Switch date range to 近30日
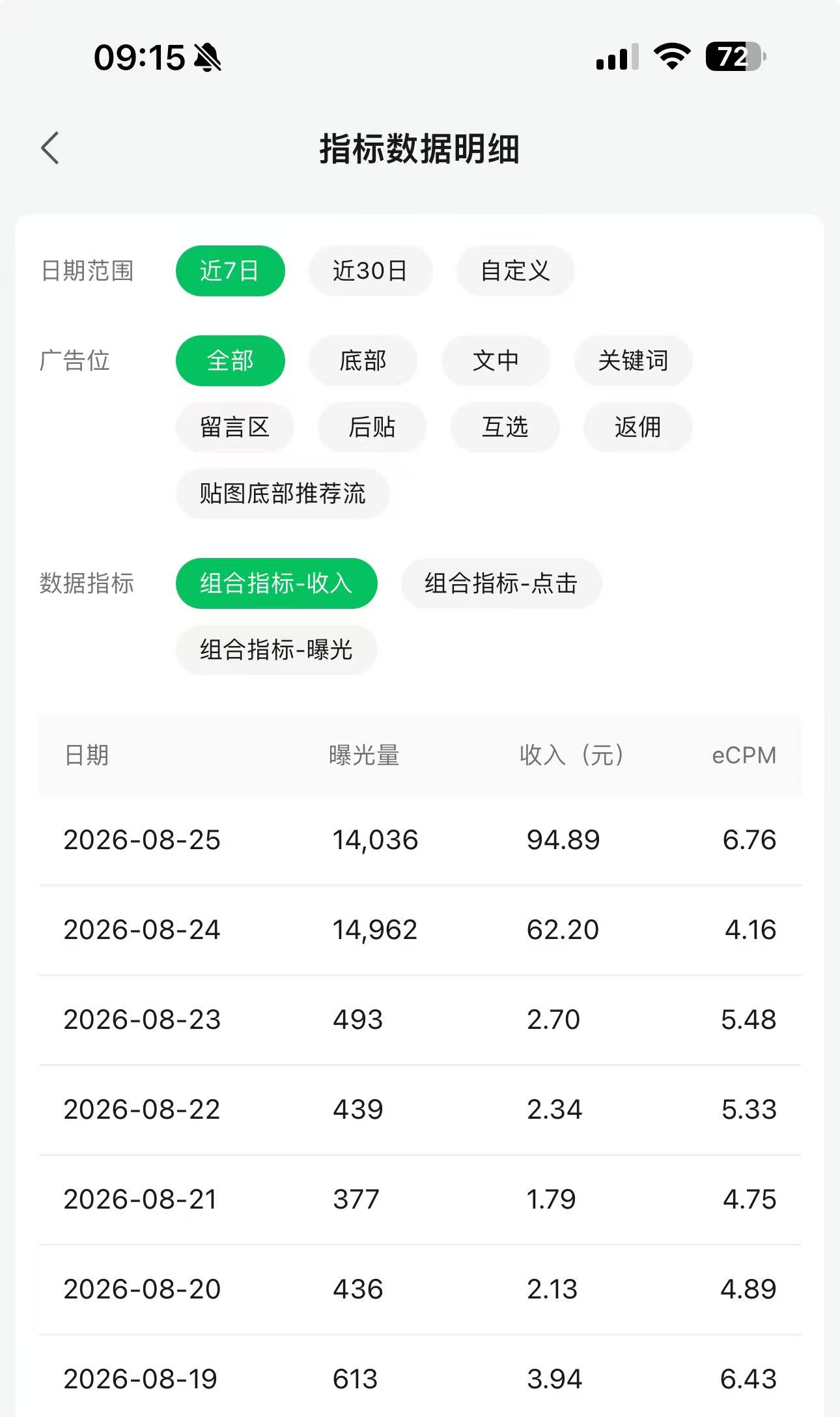Screen dimensions: 840x1417 [x=370, y=271]
